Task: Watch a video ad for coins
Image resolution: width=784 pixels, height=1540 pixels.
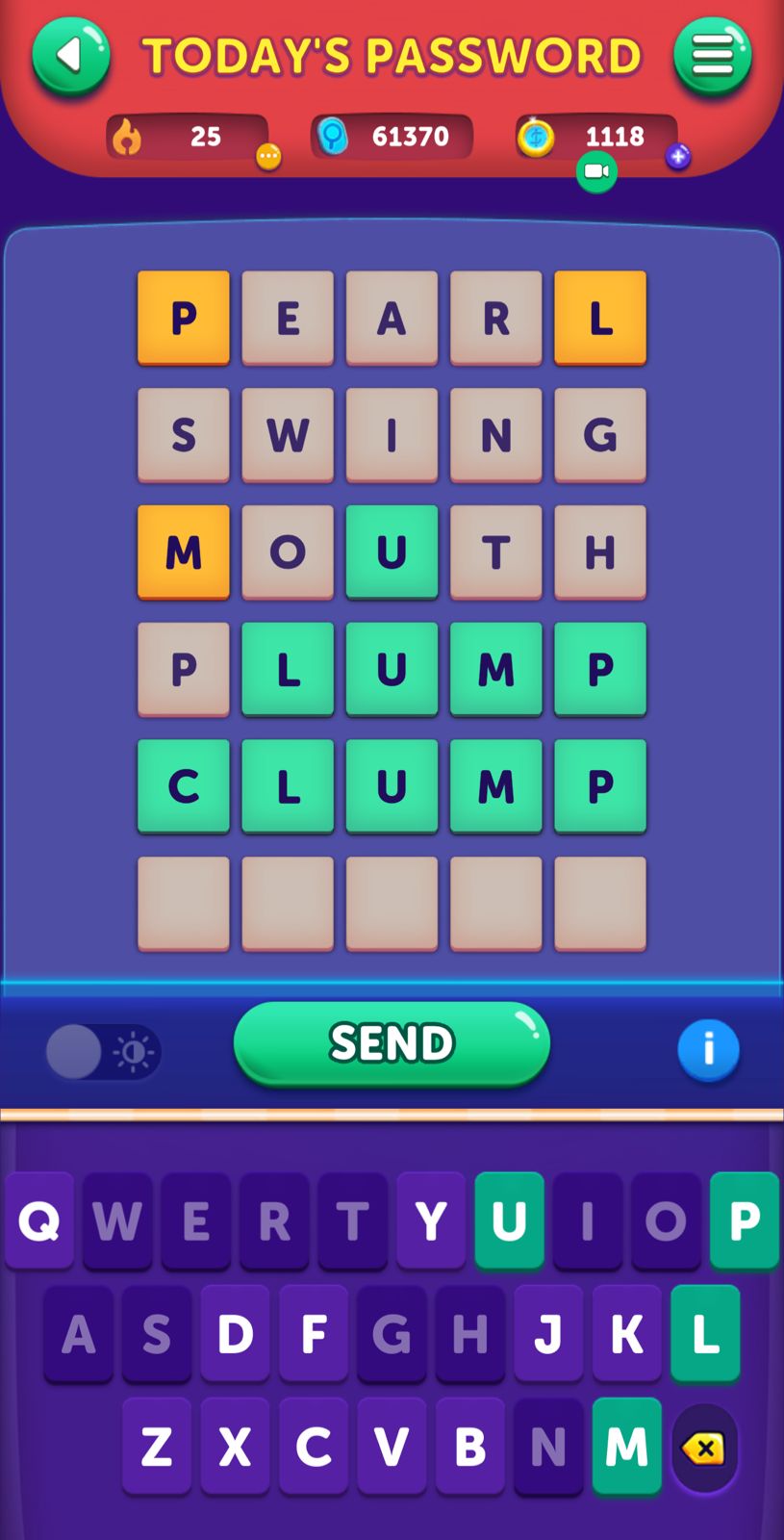Action: pyautogui.click(x=596, y=171)
